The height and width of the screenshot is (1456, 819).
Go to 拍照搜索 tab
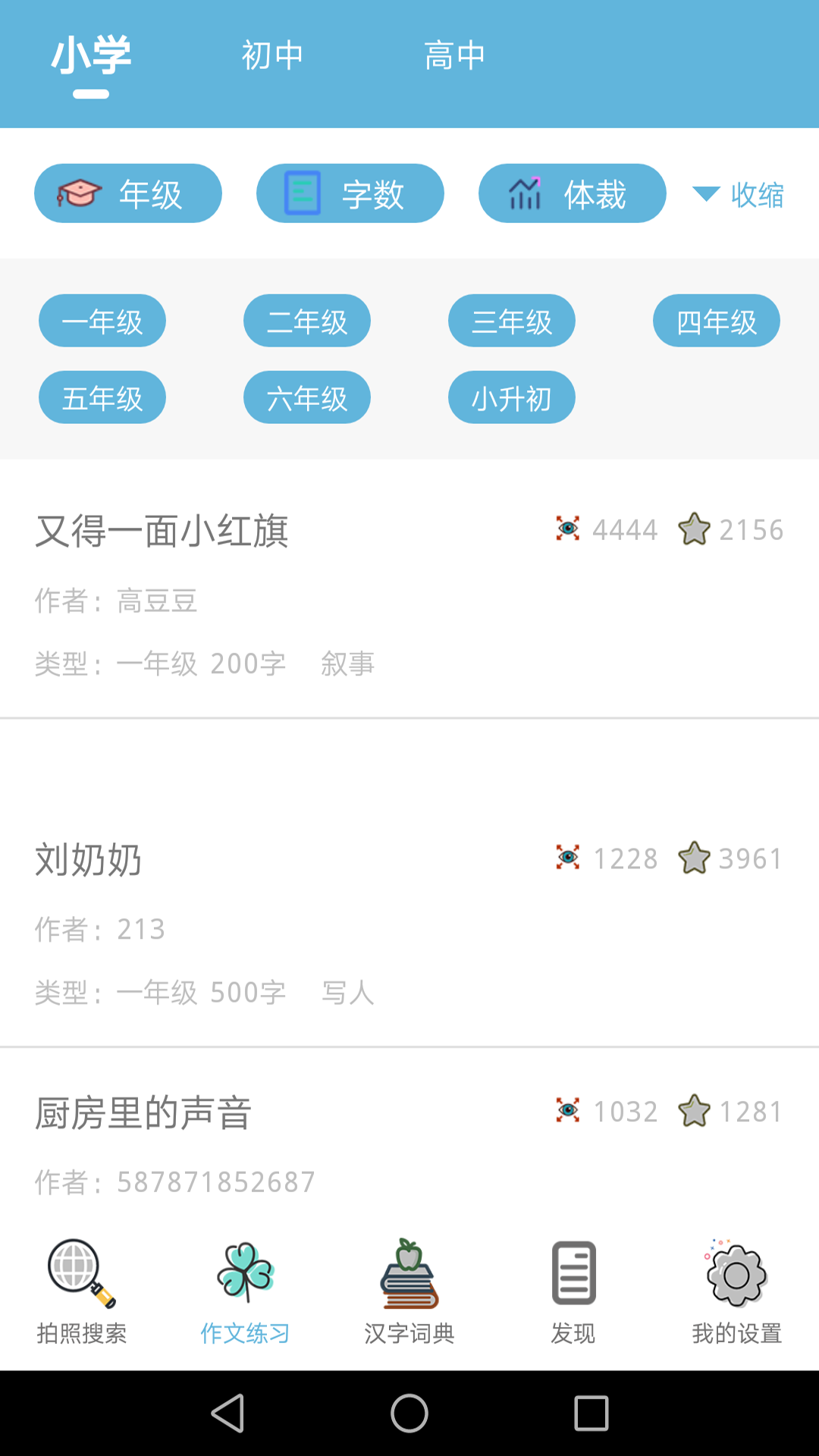[x=82, y=1291]
